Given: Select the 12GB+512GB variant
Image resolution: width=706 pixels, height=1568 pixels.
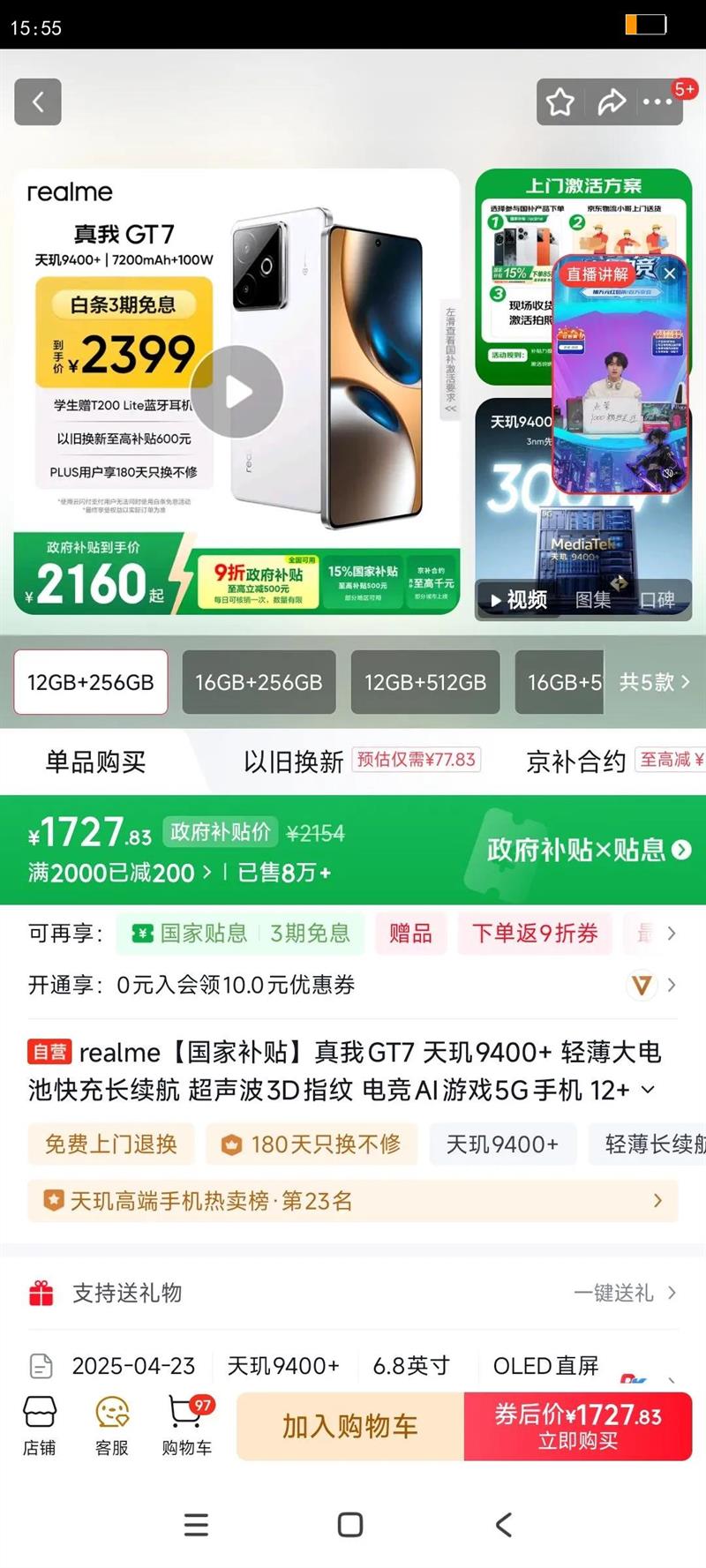Looking at the screenshot, I should coord(425,682).
